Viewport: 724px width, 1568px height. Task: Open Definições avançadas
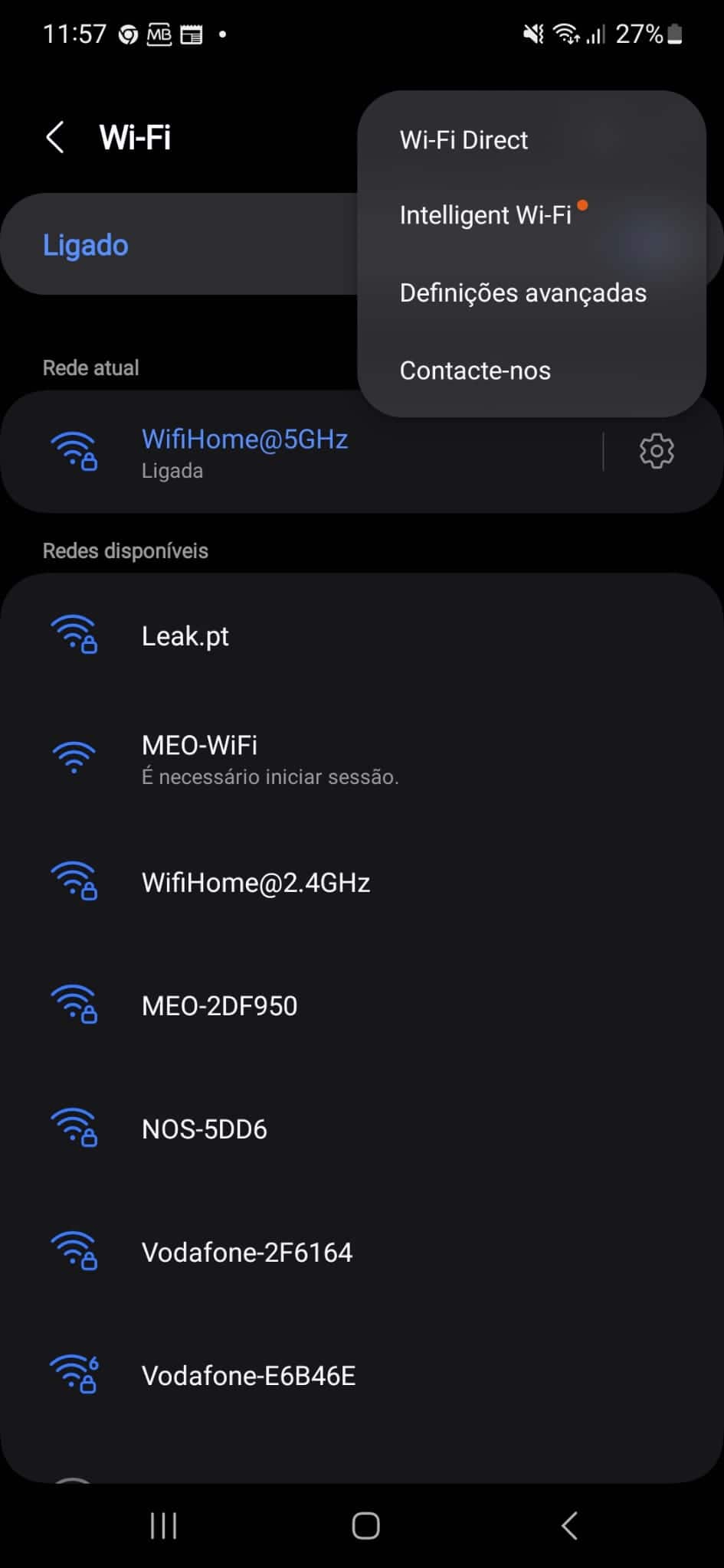[x=523, y=293]
